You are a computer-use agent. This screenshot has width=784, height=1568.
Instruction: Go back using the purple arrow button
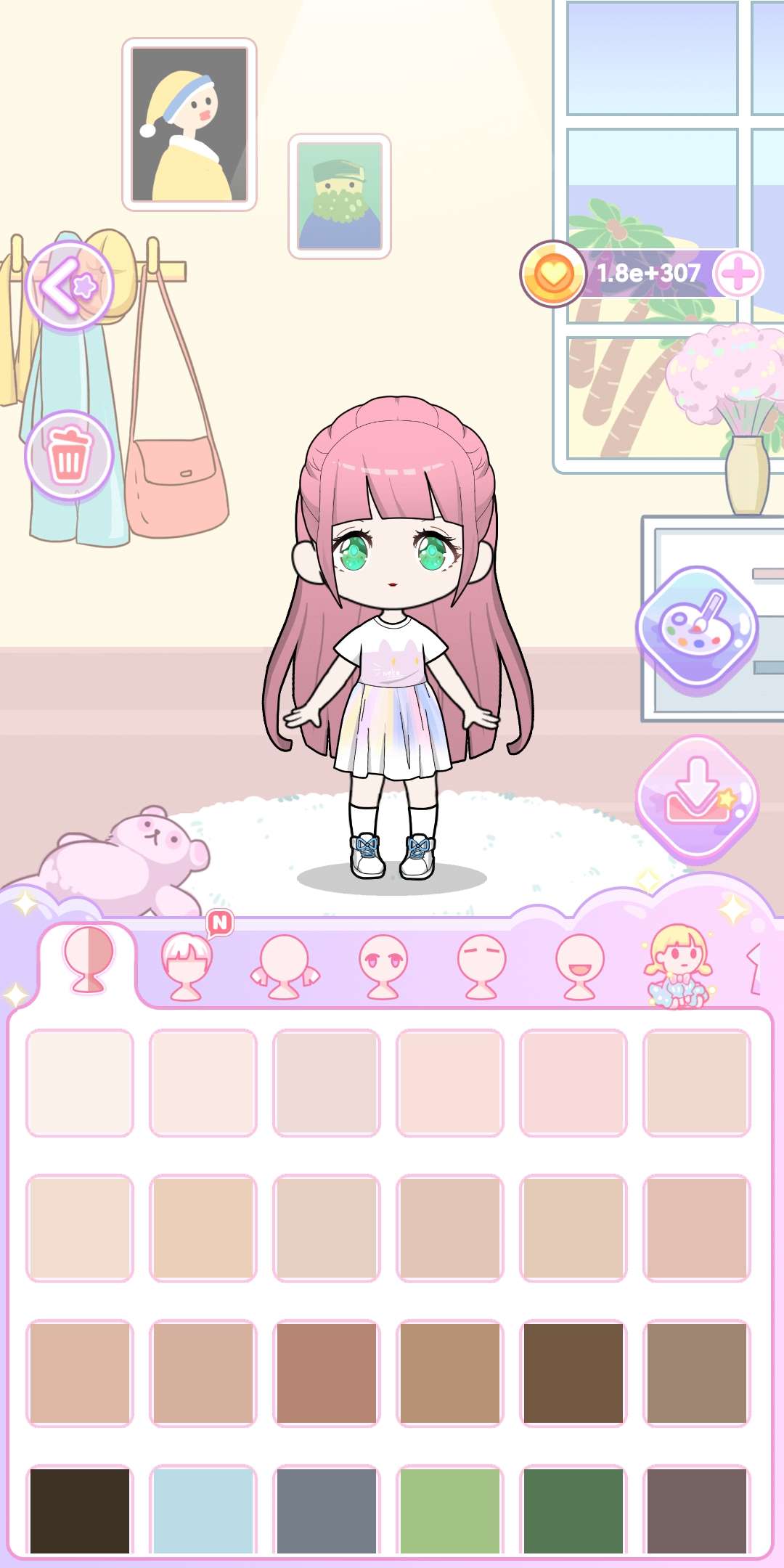69,287
